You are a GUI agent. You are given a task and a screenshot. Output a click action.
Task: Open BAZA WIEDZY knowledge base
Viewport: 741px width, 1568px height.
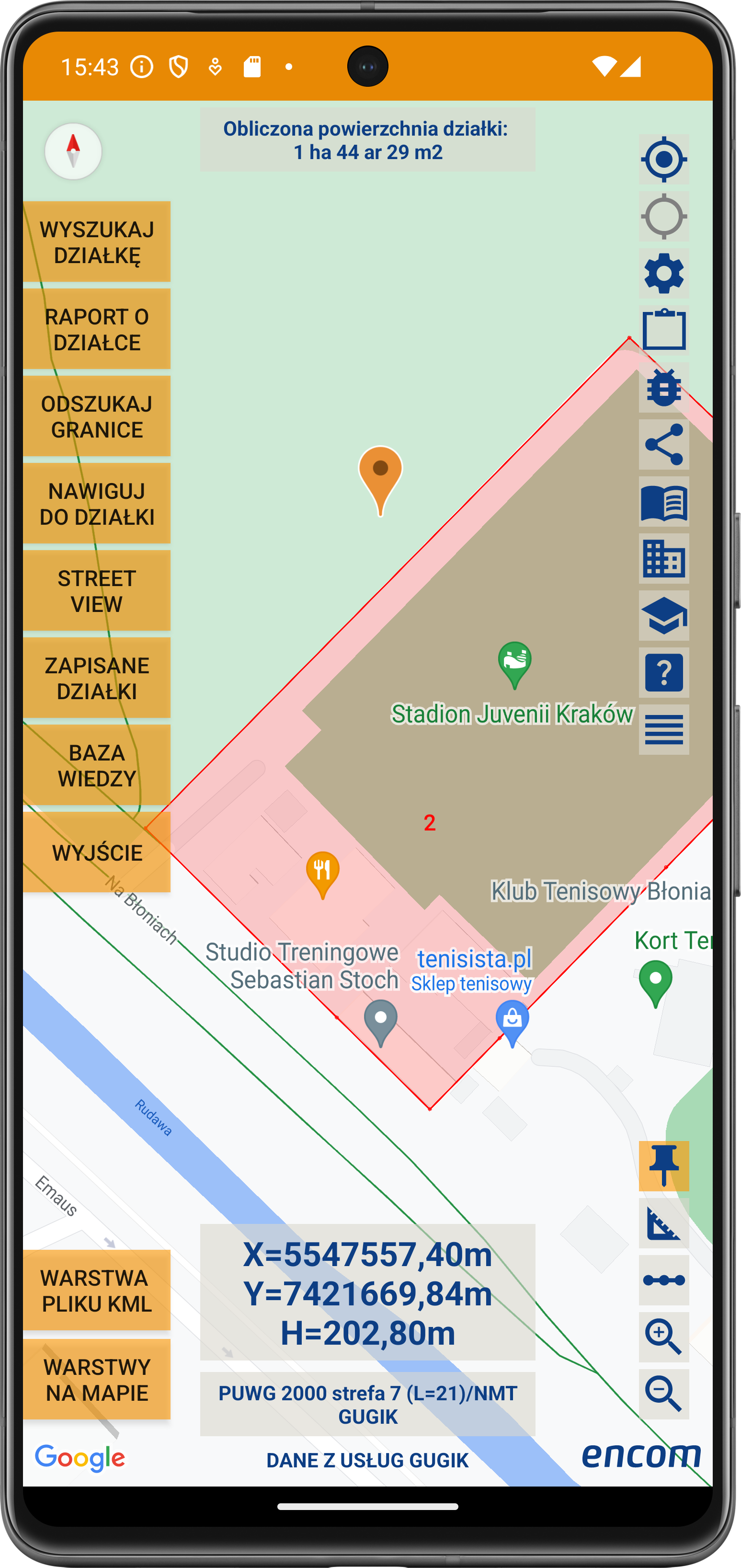[x=96, y=765]
